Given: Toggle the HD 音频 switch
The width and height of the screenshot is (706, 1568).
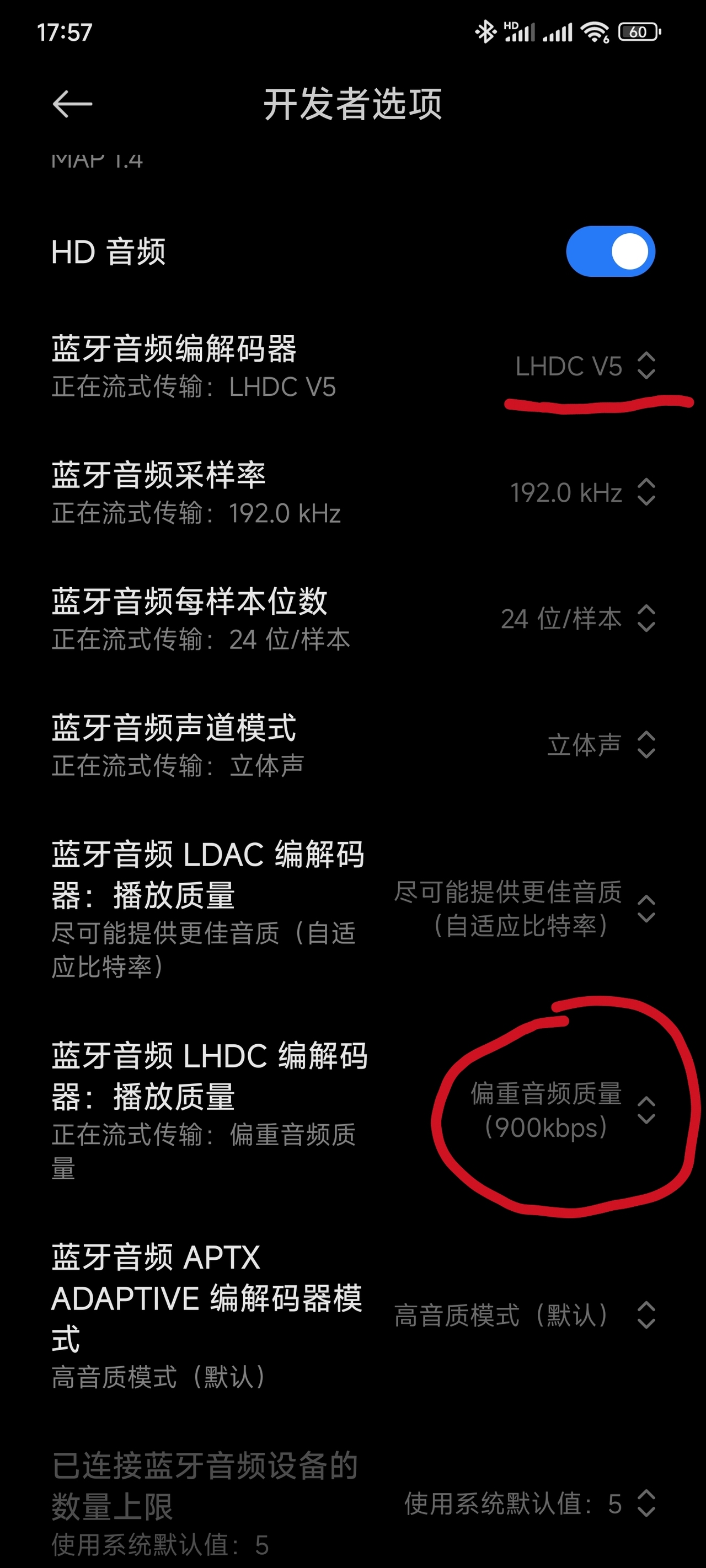Looking at the screenshot, I should click(x=610, y=251).
